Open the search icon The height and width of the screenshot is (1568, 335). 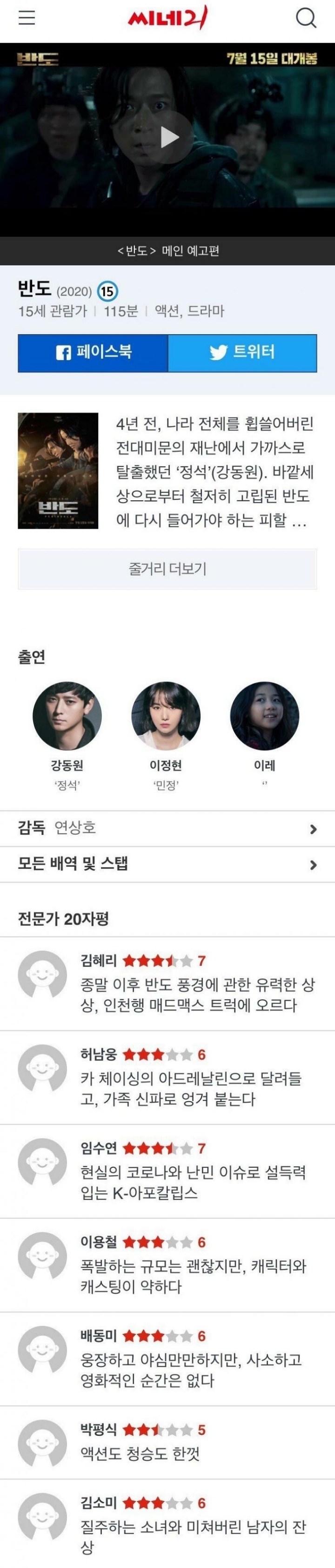point(306,18)
